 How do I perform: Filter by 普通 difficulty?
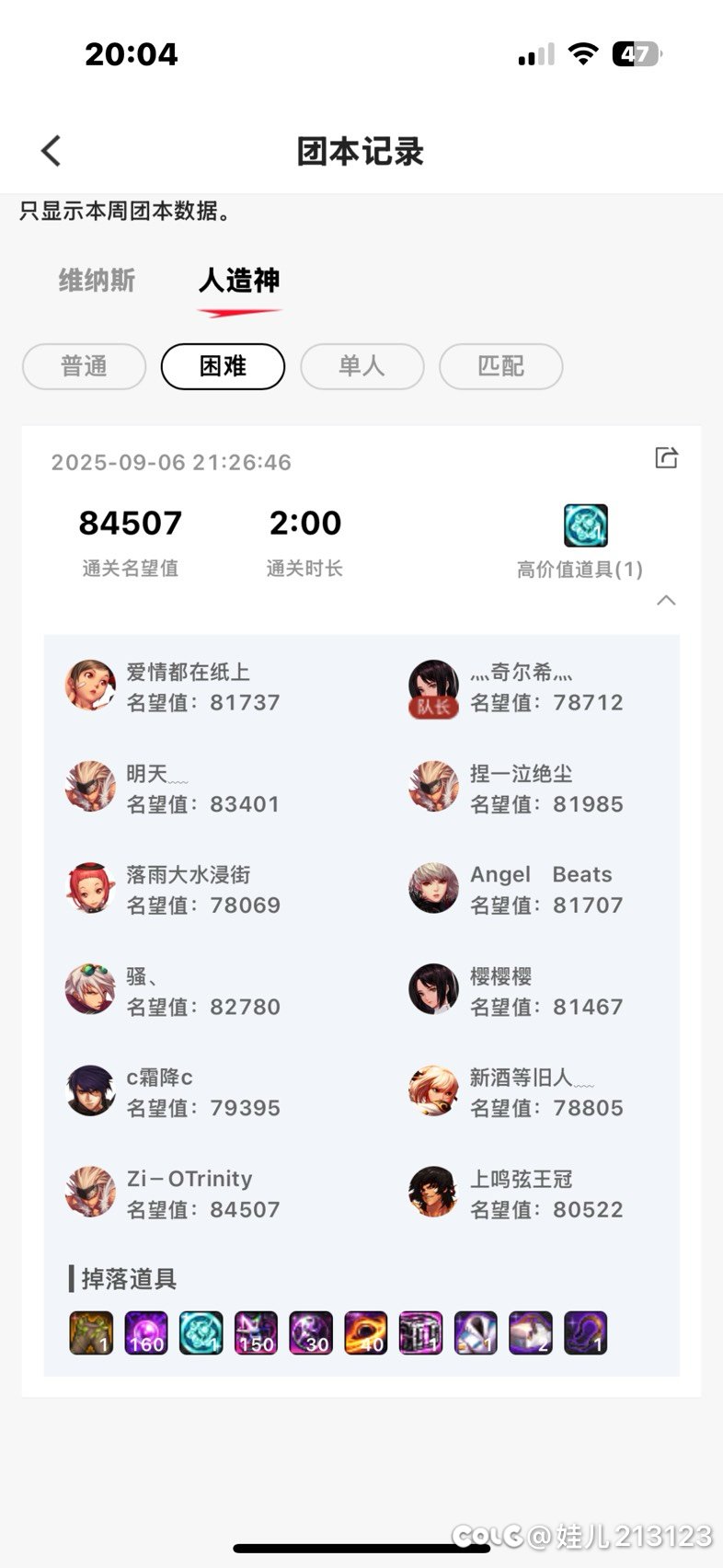point(84,366)
